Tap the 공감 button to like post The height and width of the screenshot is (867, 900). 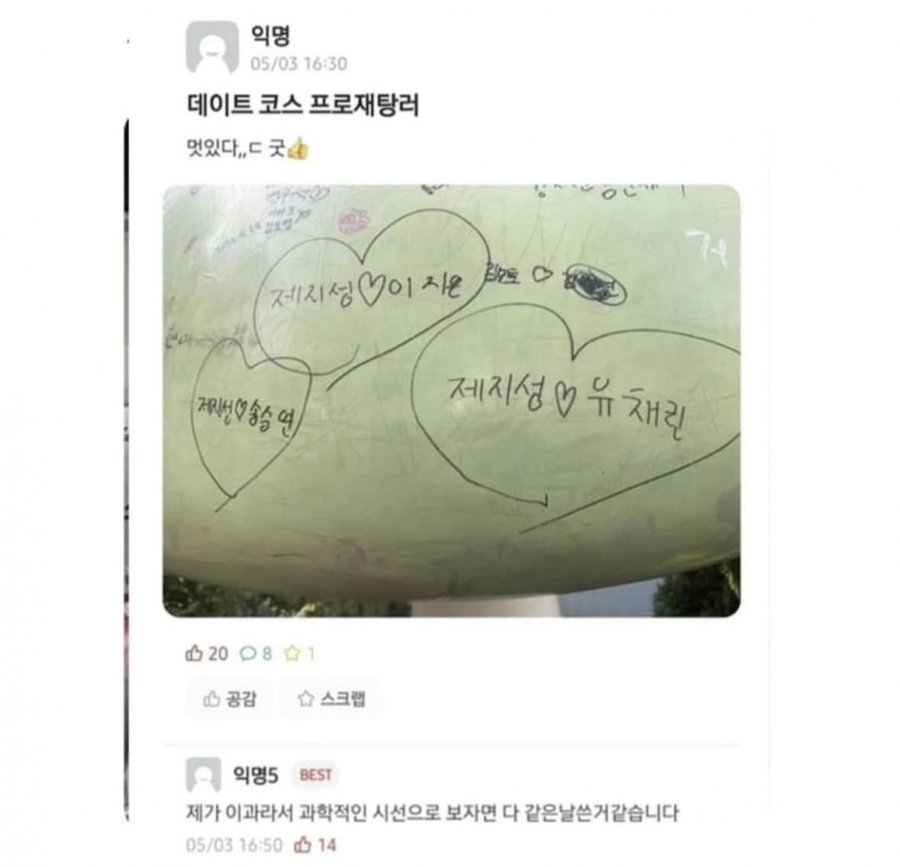coord(230,700)
